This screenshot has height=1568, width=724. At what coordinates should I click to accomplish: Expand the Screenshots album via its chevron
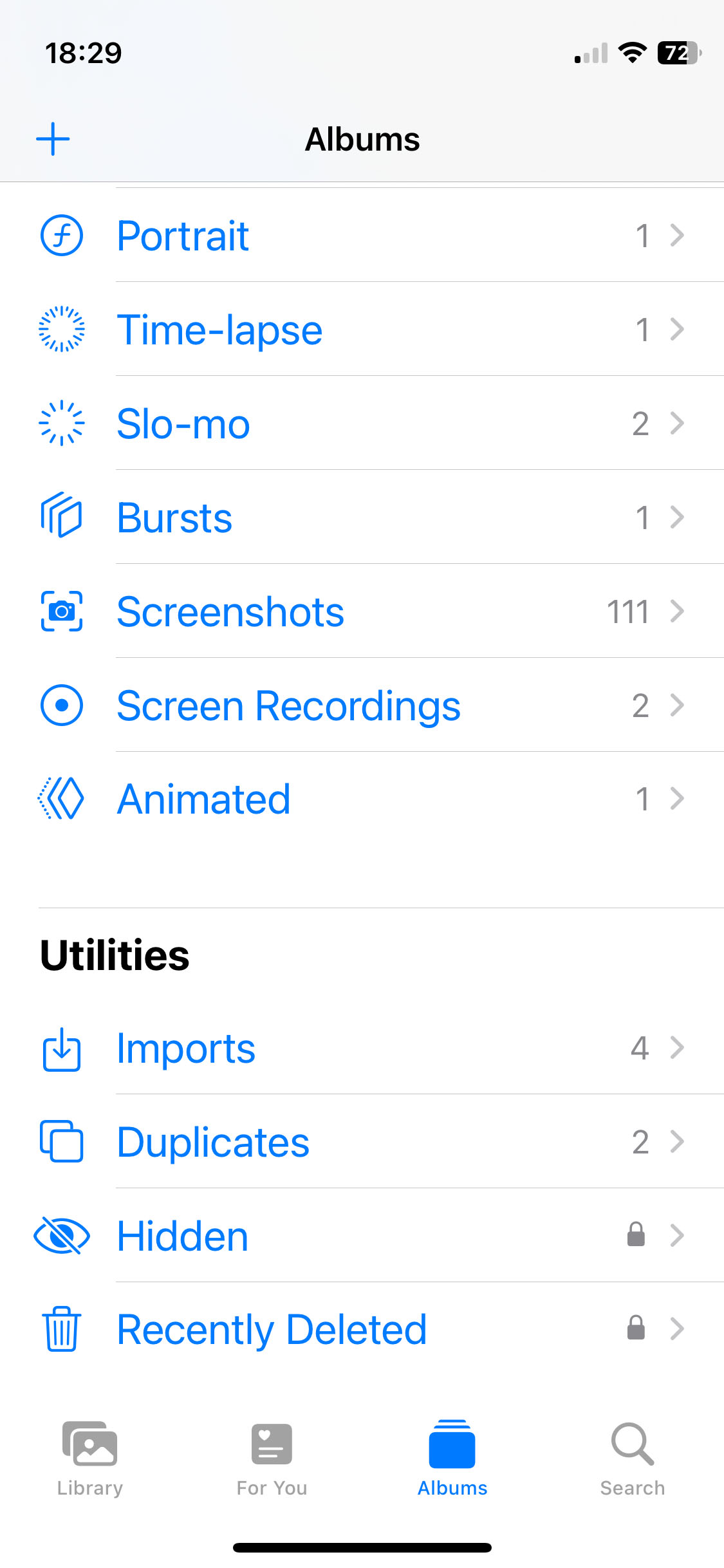tap(677, 611)
